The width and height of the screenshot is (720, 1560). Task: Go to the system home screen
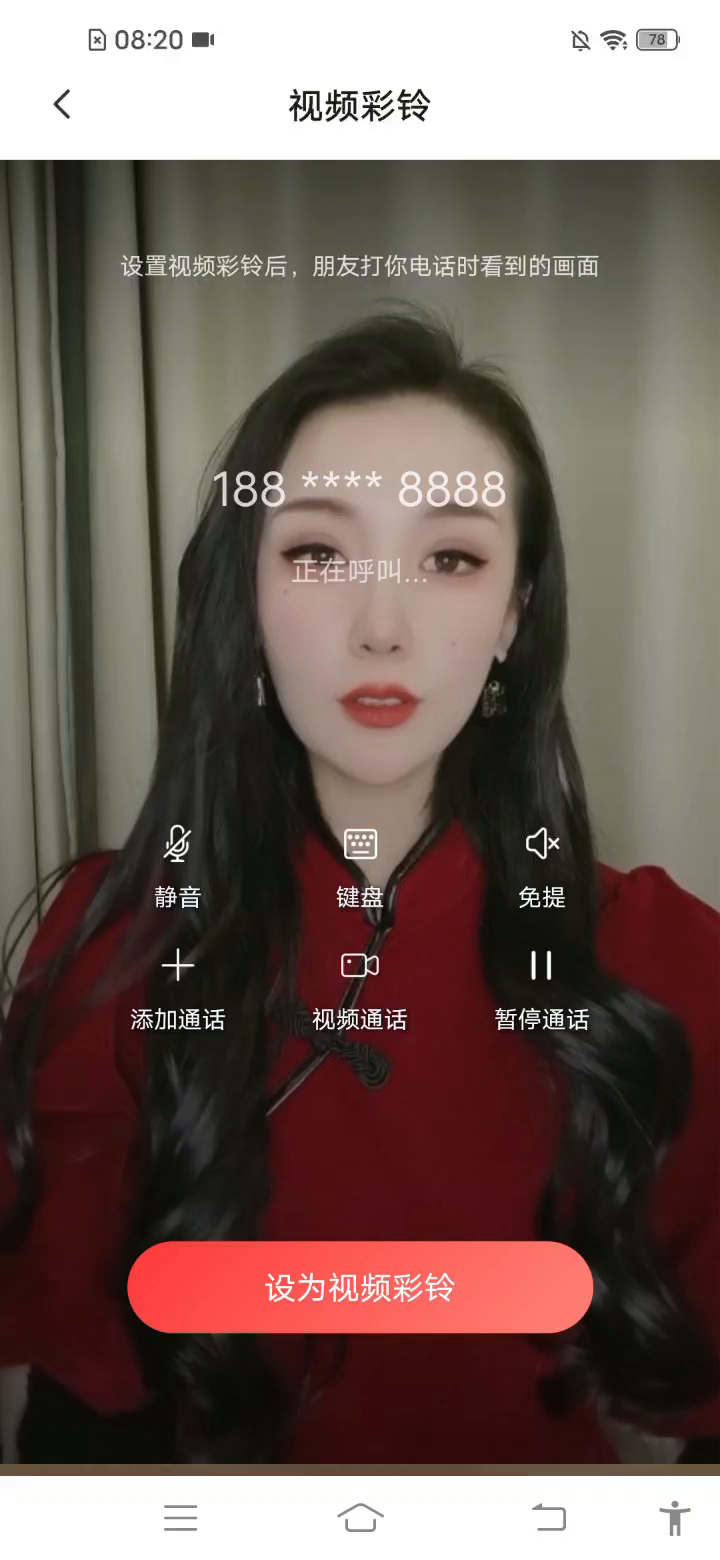tap(360, 1518)
